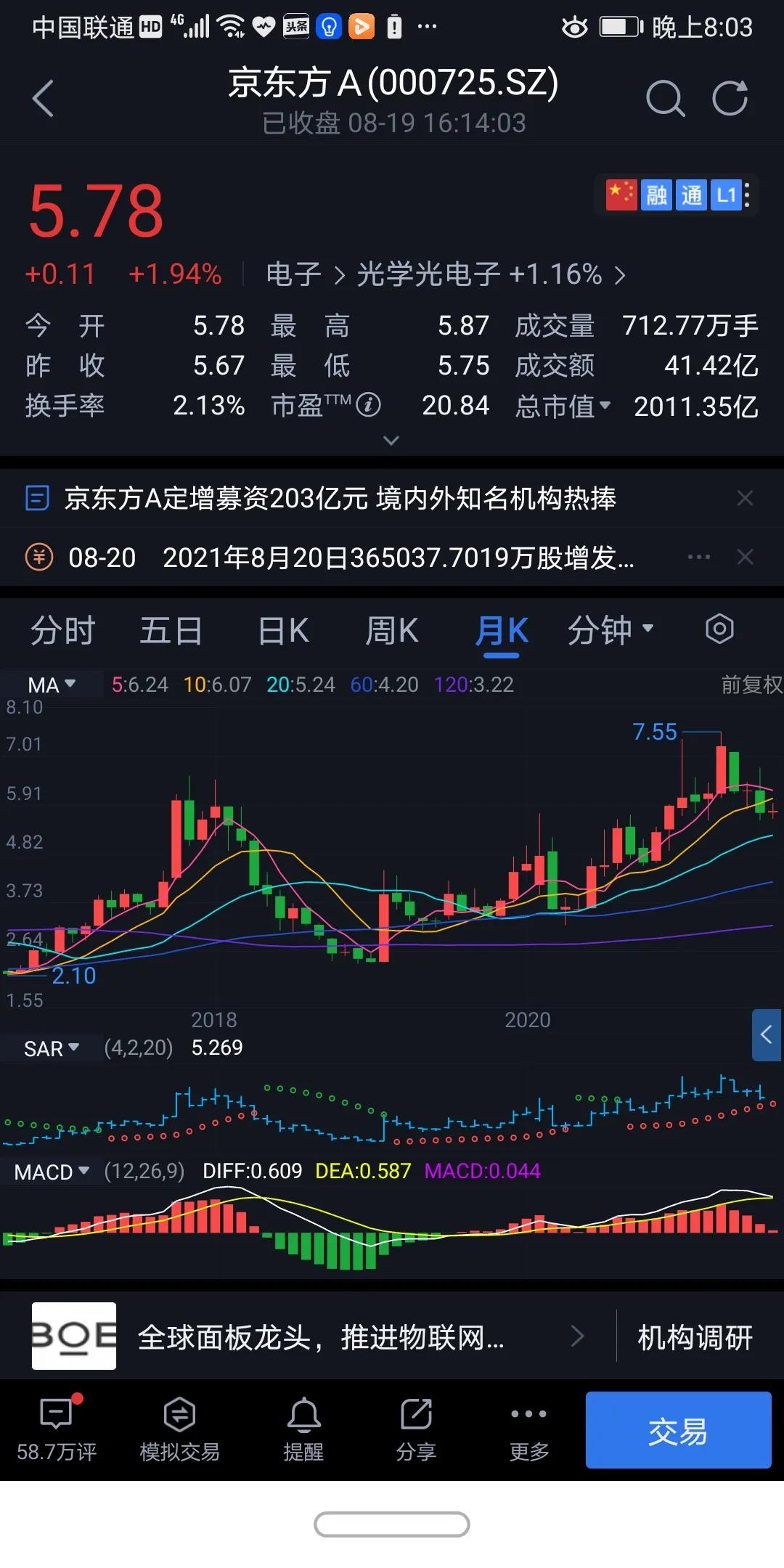Viewport: 784px width, 1568px height.
Task: Switch to the 周K weekly chart tab
Action: [x=392, y=631]
